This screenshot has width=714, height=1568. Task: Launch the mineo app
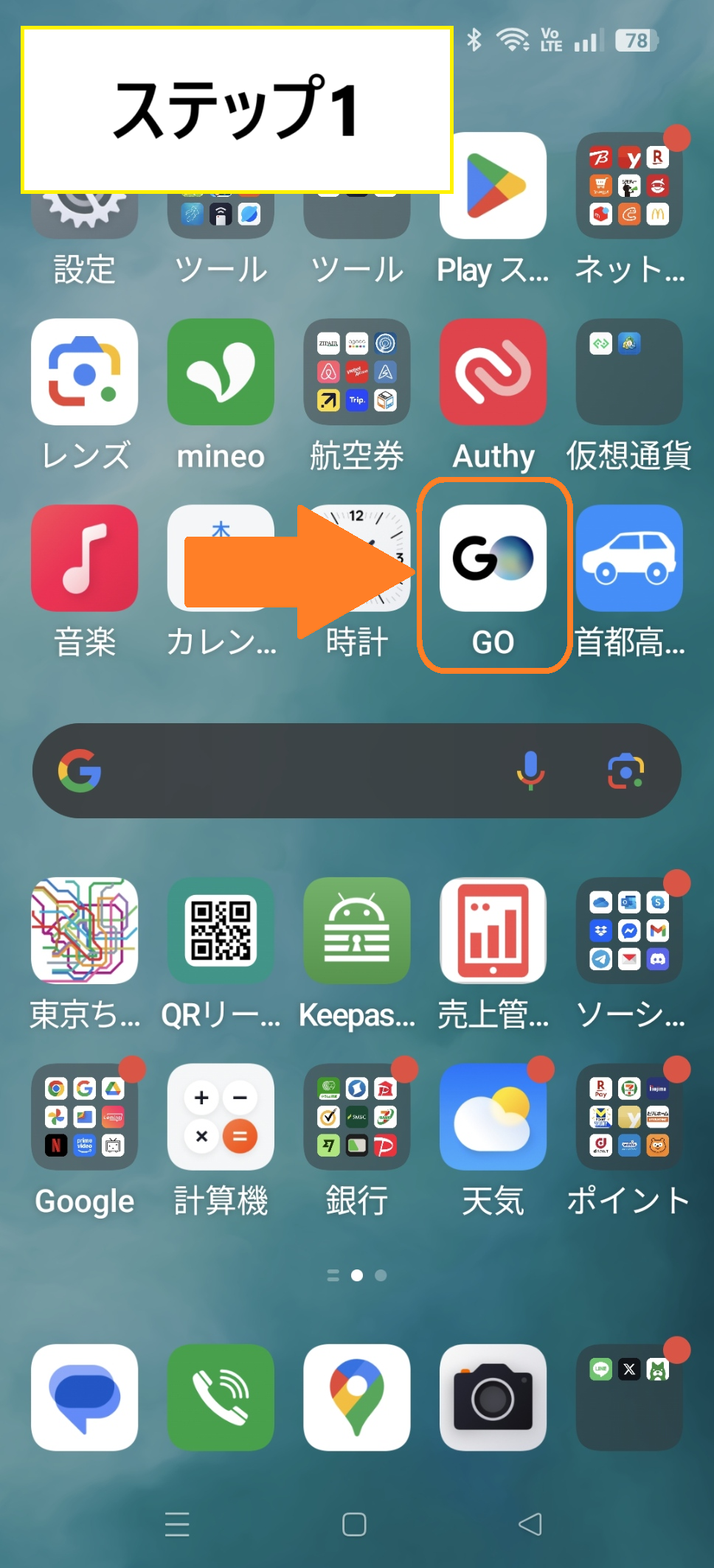tap(220, 372)
